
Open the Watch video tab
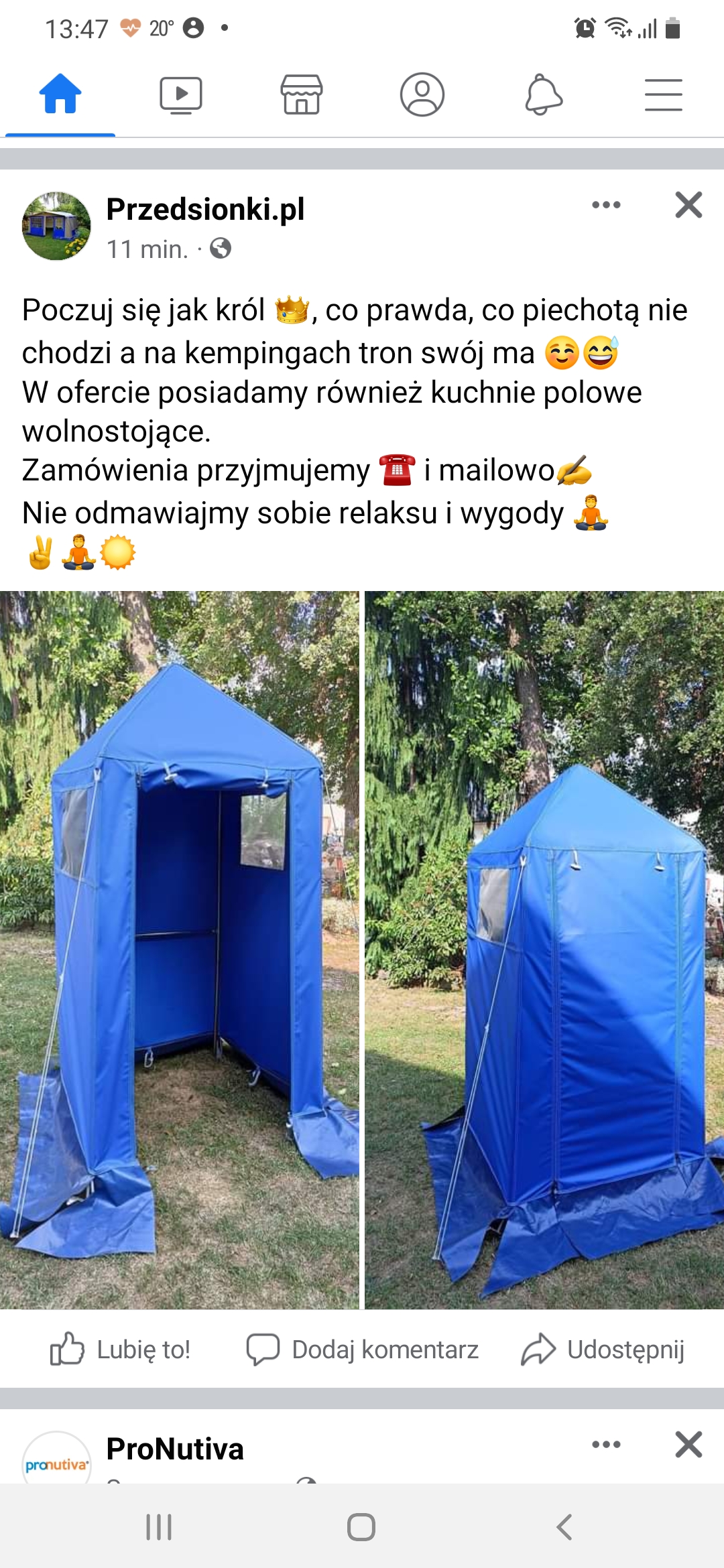[181, 94]
